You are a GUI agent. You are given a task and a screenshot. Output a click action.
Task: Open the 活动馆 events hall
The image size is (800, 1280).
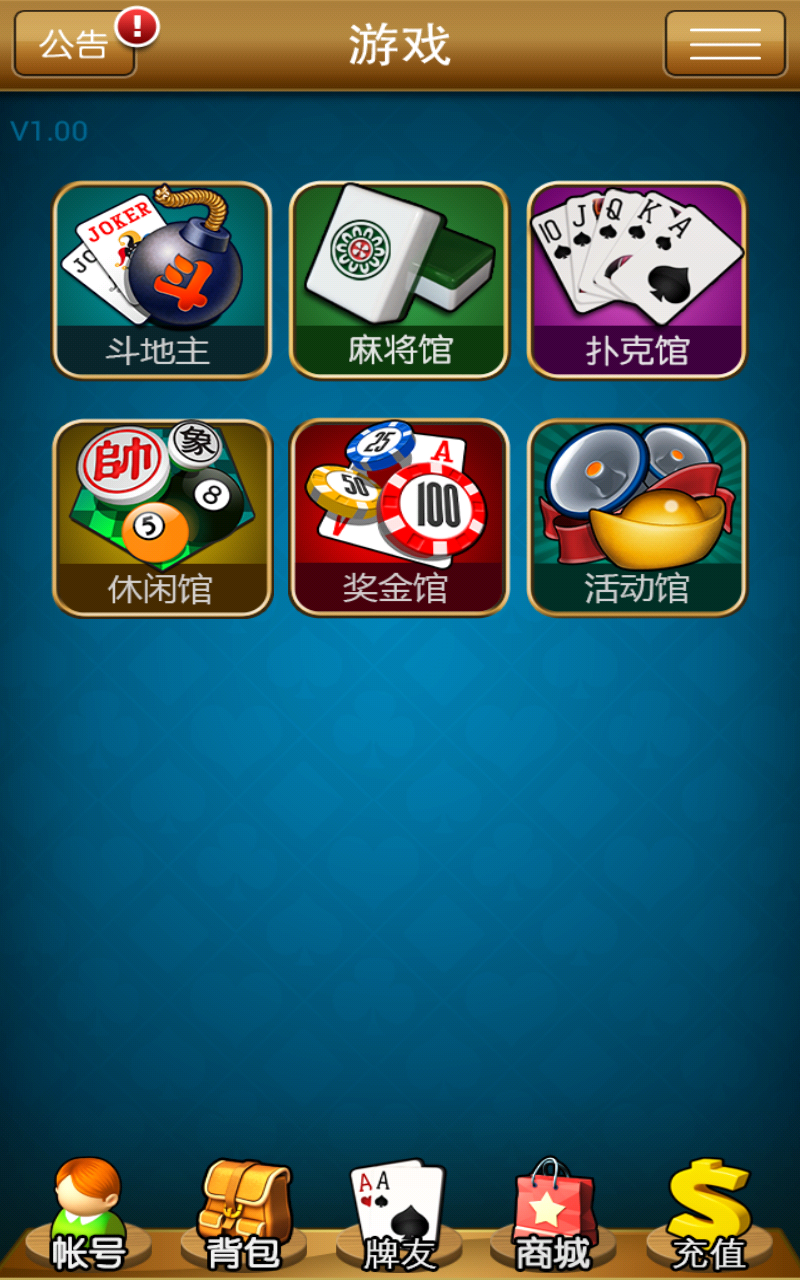coord(637,518)
